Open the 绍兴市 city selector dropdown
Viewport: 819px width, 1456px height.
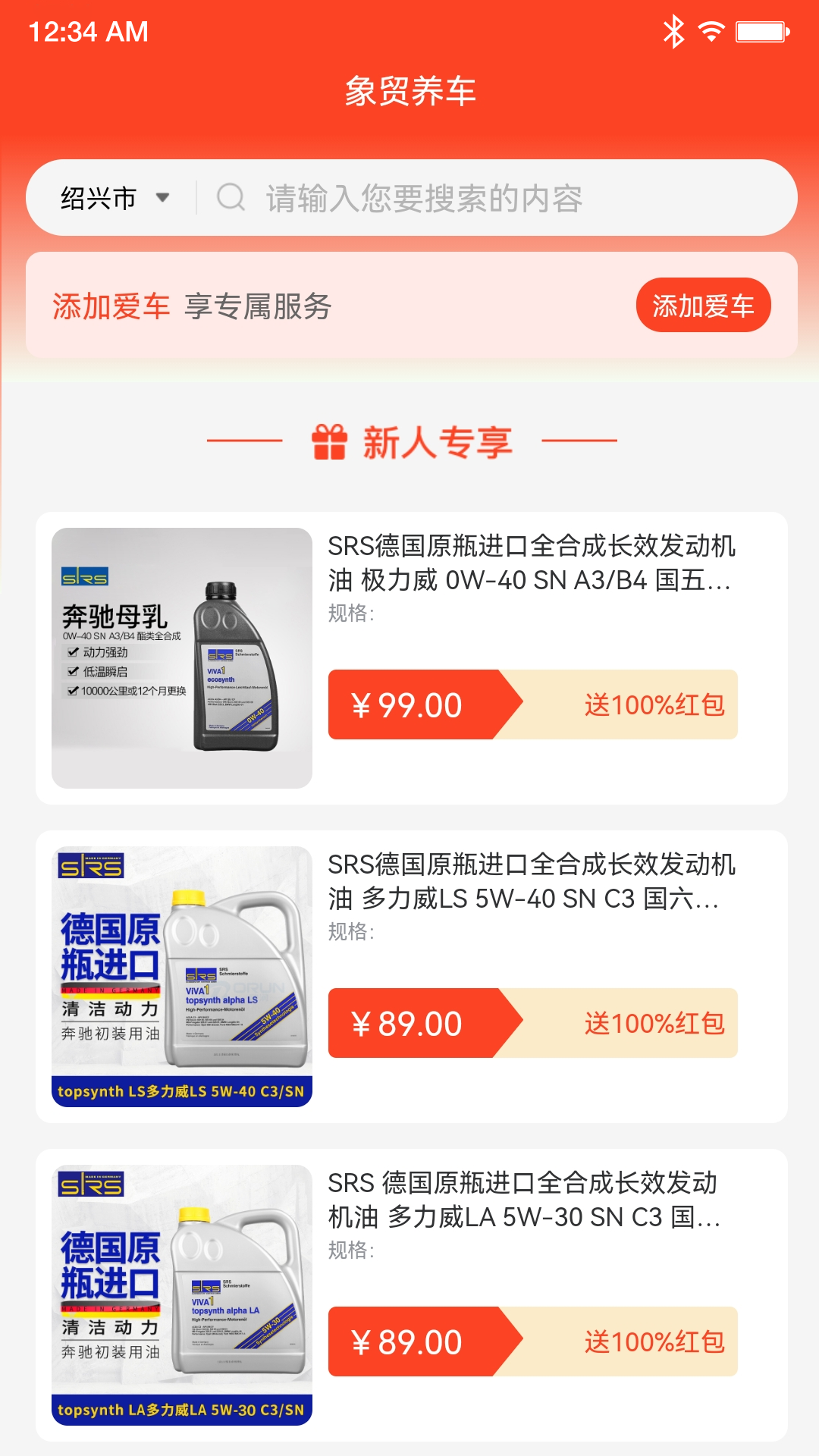99,199
